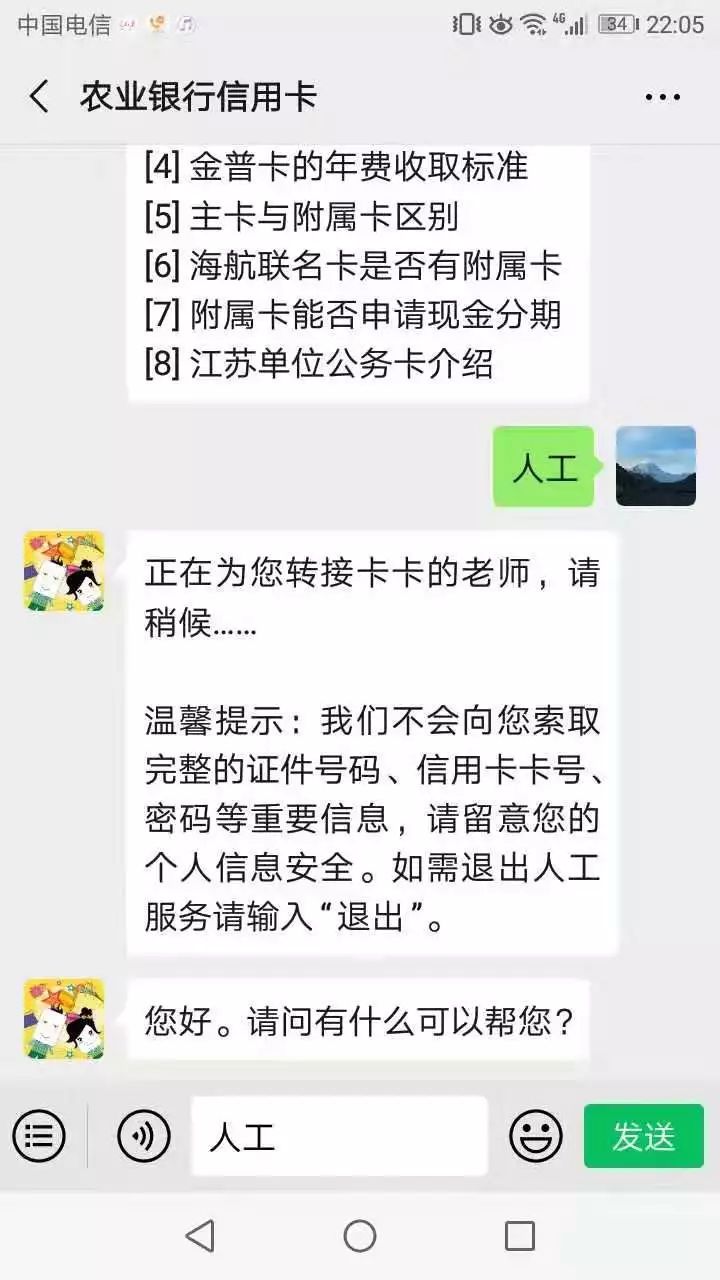View my own mountain avatar profile
Screen dimensions: 720x1280
point(655,466)
